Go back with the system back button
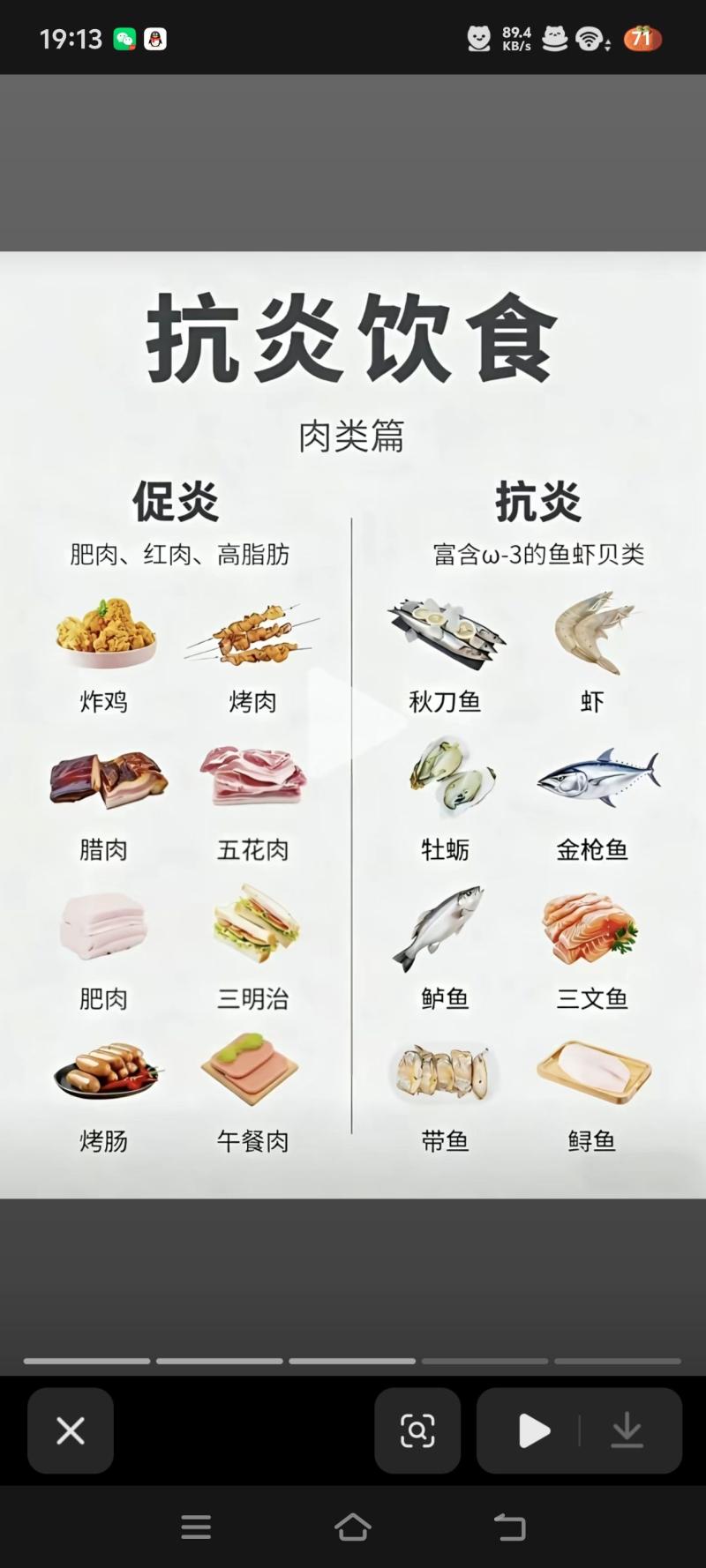This screenshot has height=1568, width=706. pos(509,1527)
